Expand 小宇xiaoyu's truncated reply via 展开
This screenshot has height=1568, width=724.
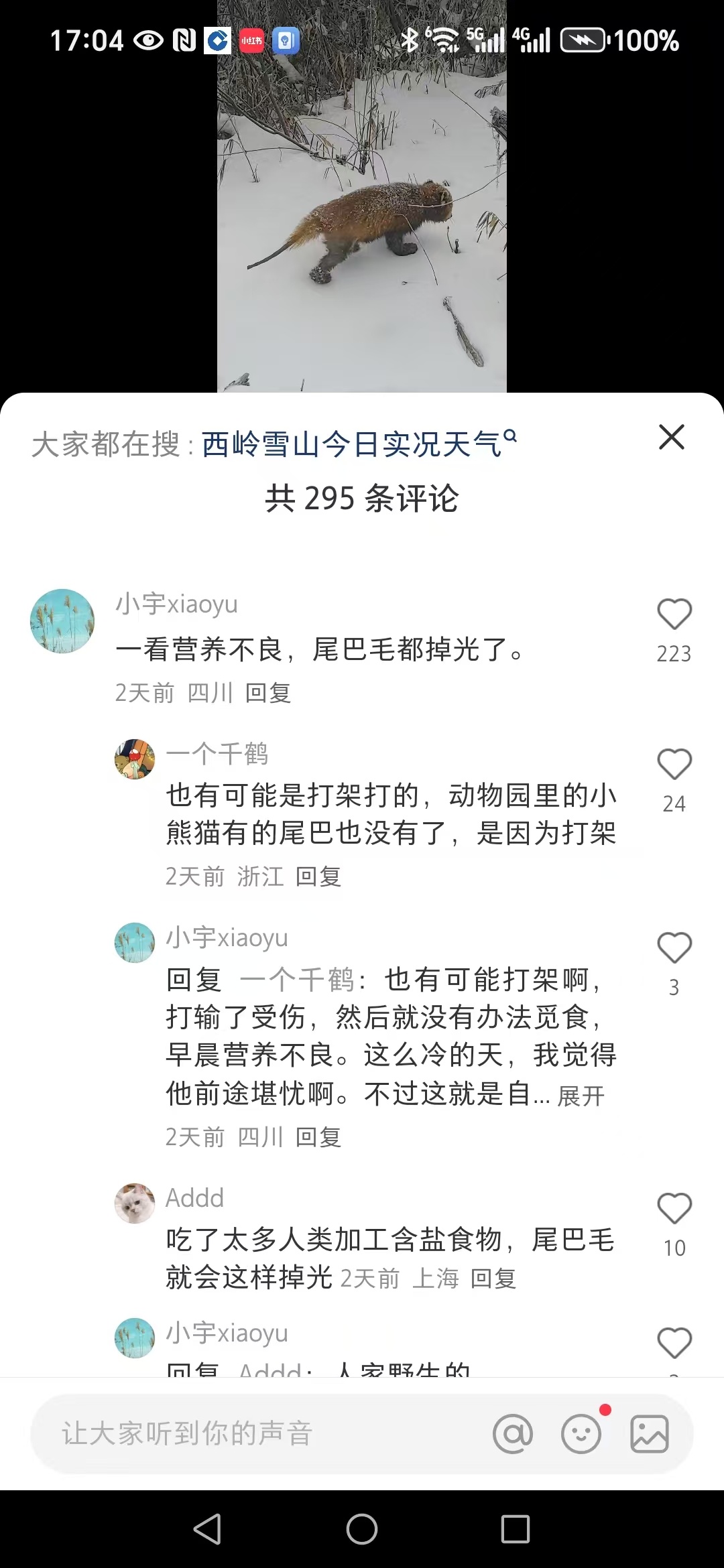pyautogui.click(x=581, y=1097)
